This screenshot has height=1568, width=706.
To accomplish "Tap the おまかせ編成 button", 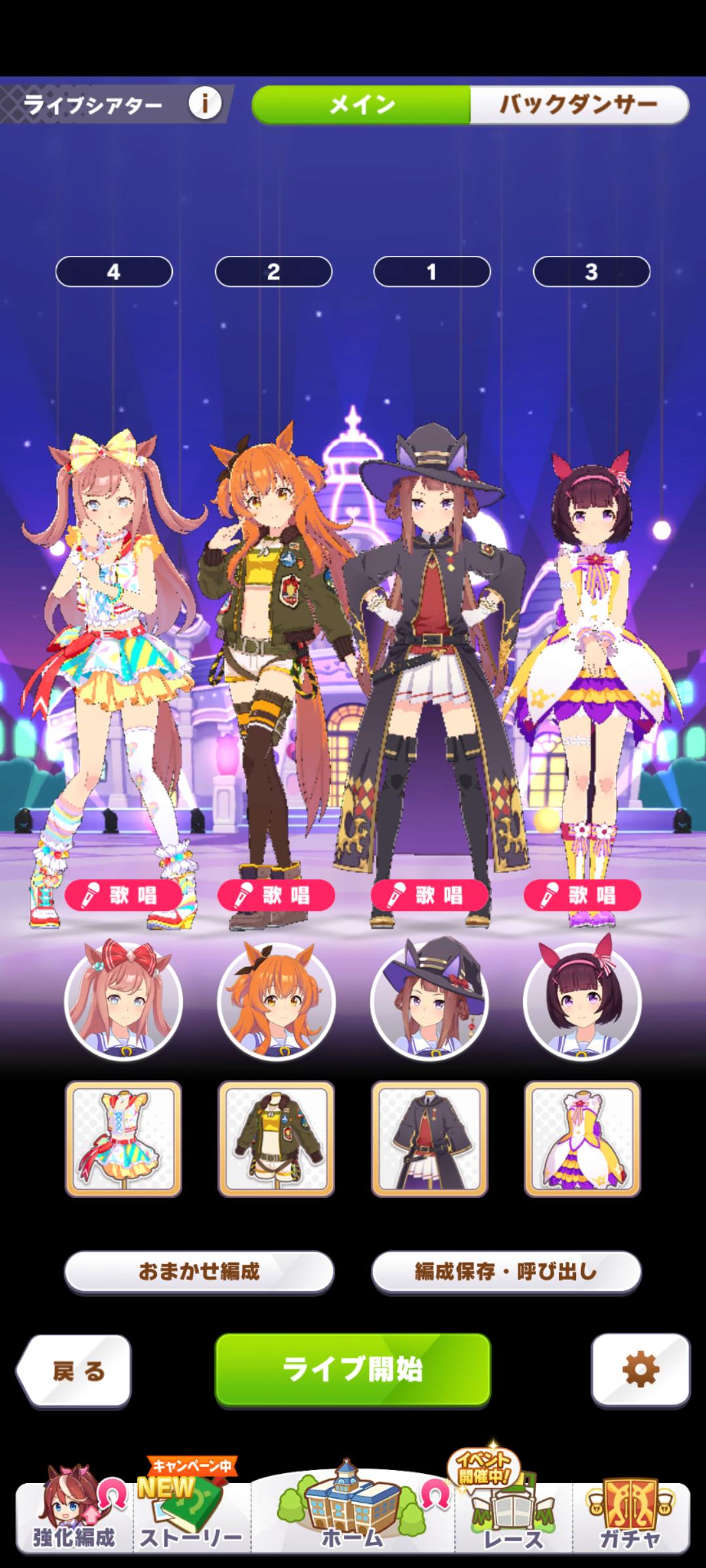I will (199, 1271).
